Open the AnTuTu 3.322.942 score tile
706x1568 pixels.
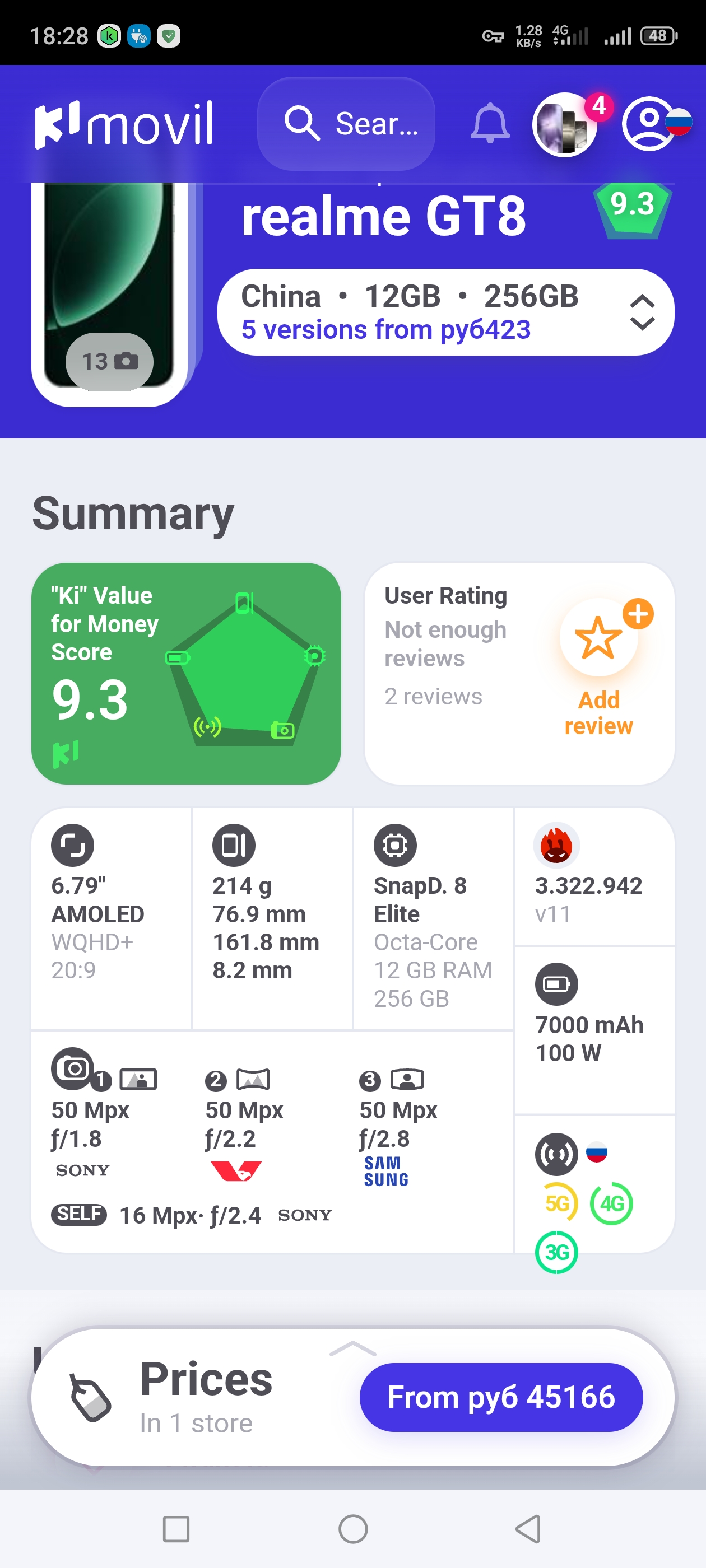594,876
